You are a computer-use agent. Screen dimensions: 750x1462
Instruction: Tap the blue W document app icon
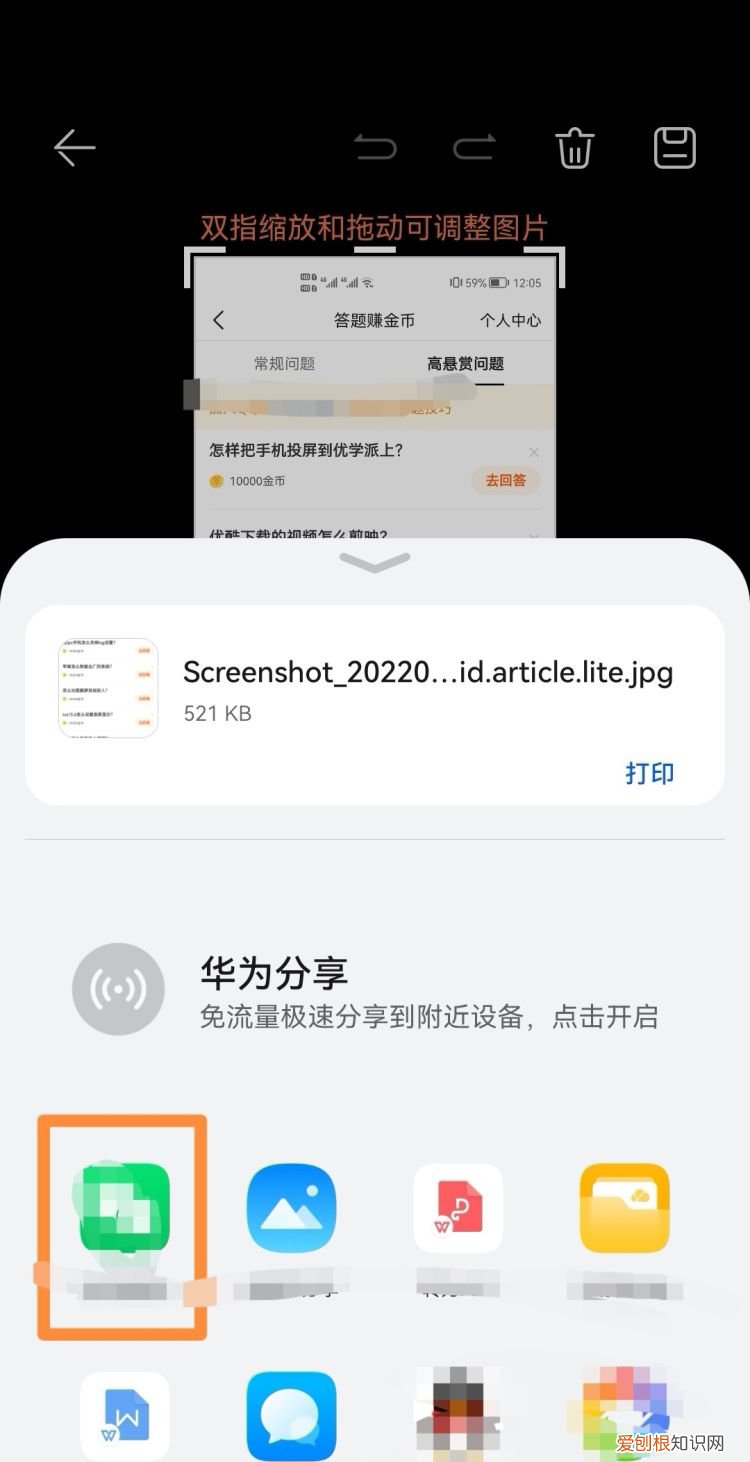coord(124,1415)
